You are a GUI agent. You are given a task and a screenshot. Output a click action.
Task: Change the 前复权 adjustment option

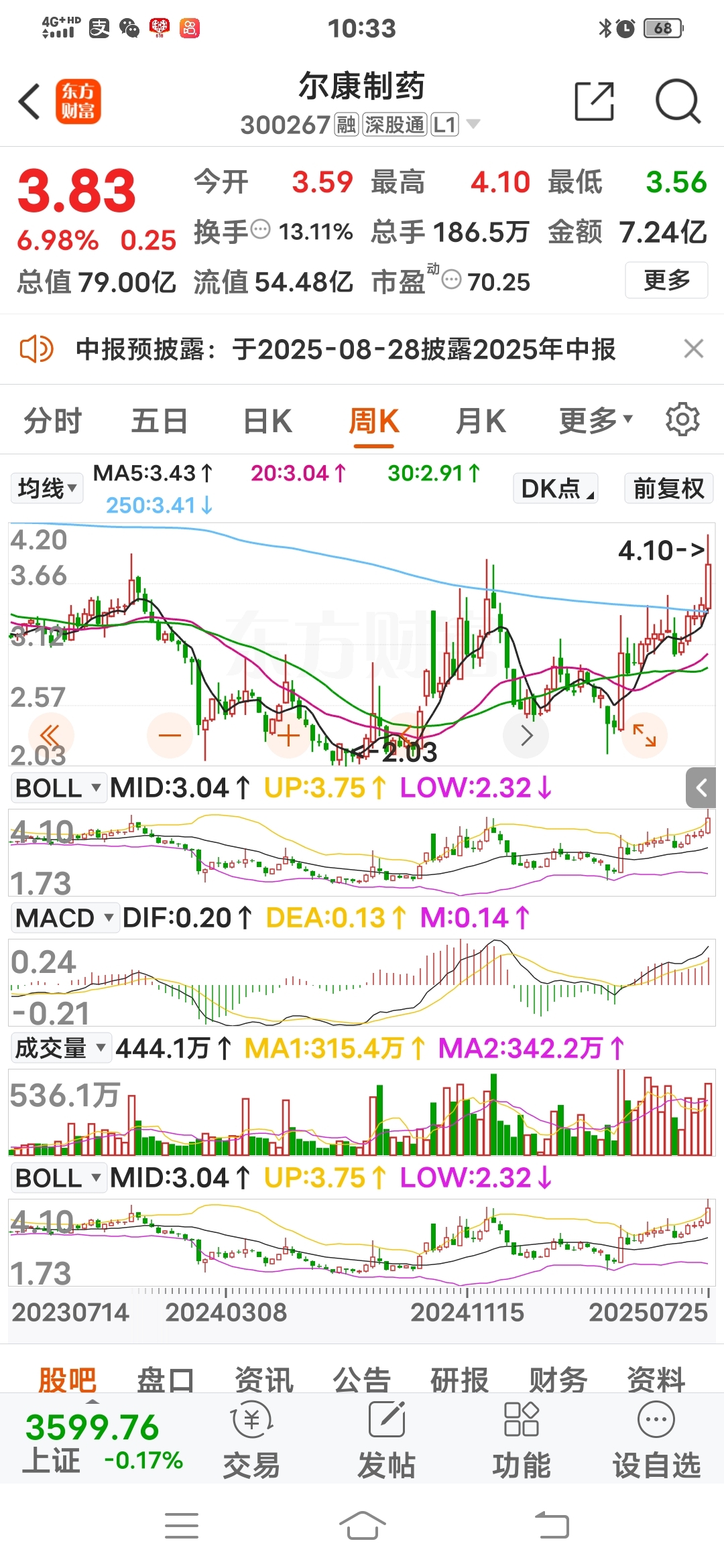pyautogui.click(x=668, y=488)
